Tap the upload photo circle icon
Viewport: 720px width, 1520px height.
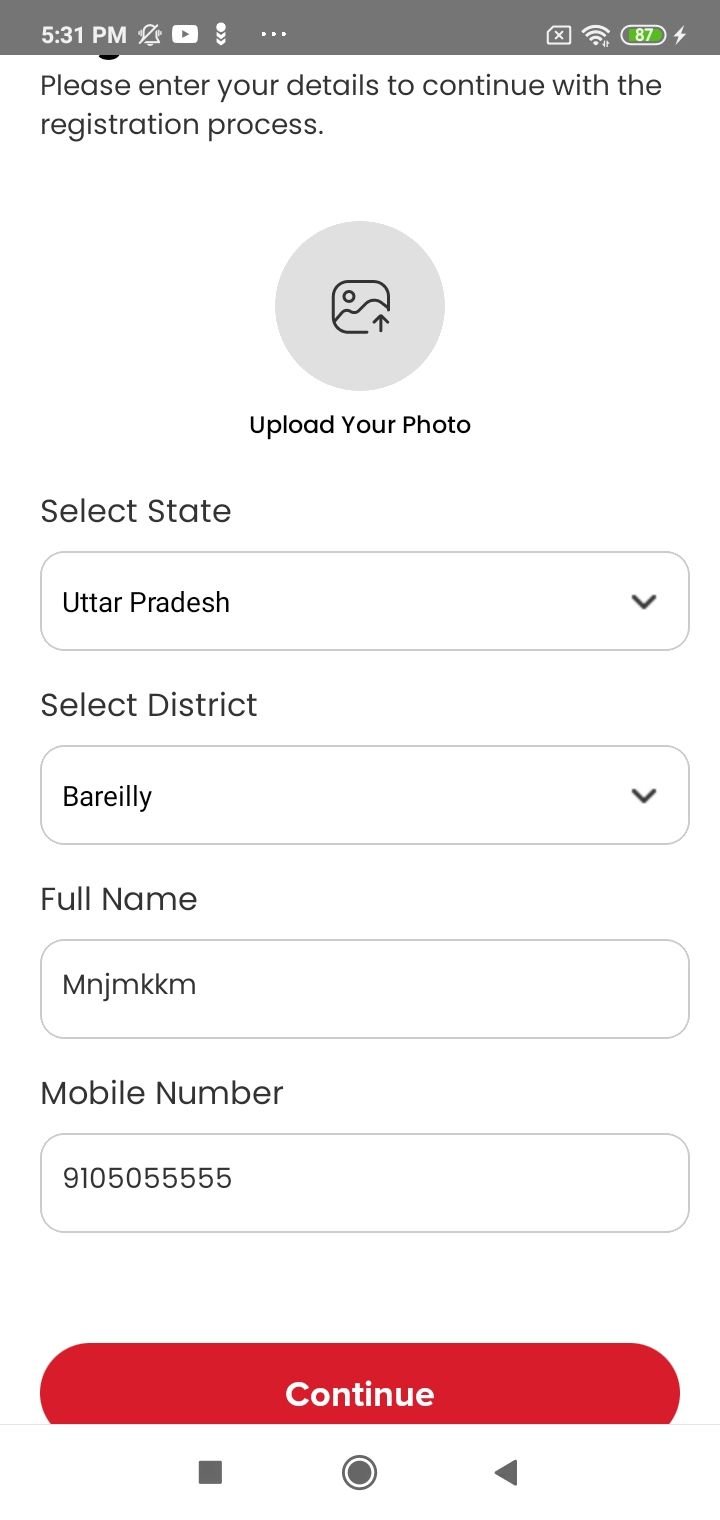coord(360,306)
